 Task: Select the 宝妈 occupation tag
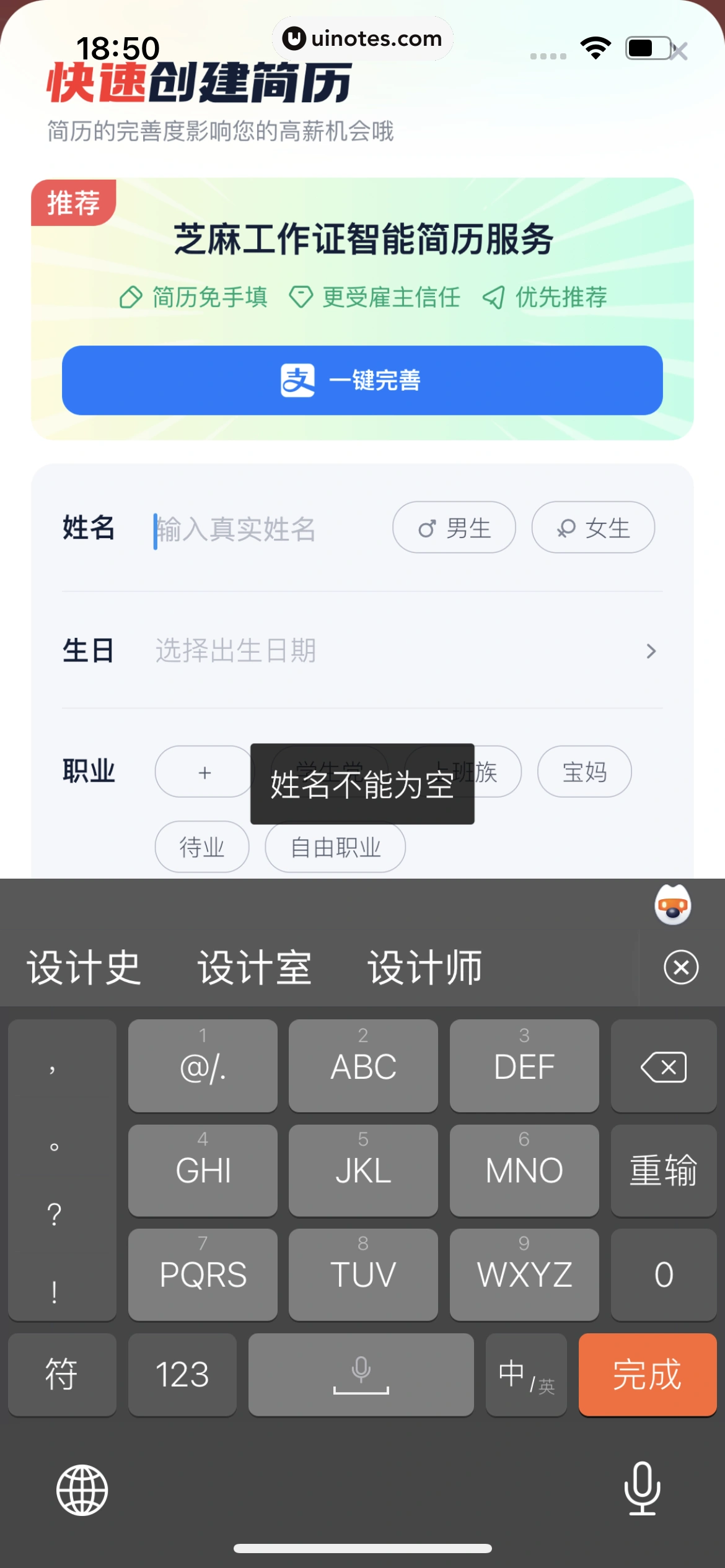pyautogui.click(x=584, y=772)
